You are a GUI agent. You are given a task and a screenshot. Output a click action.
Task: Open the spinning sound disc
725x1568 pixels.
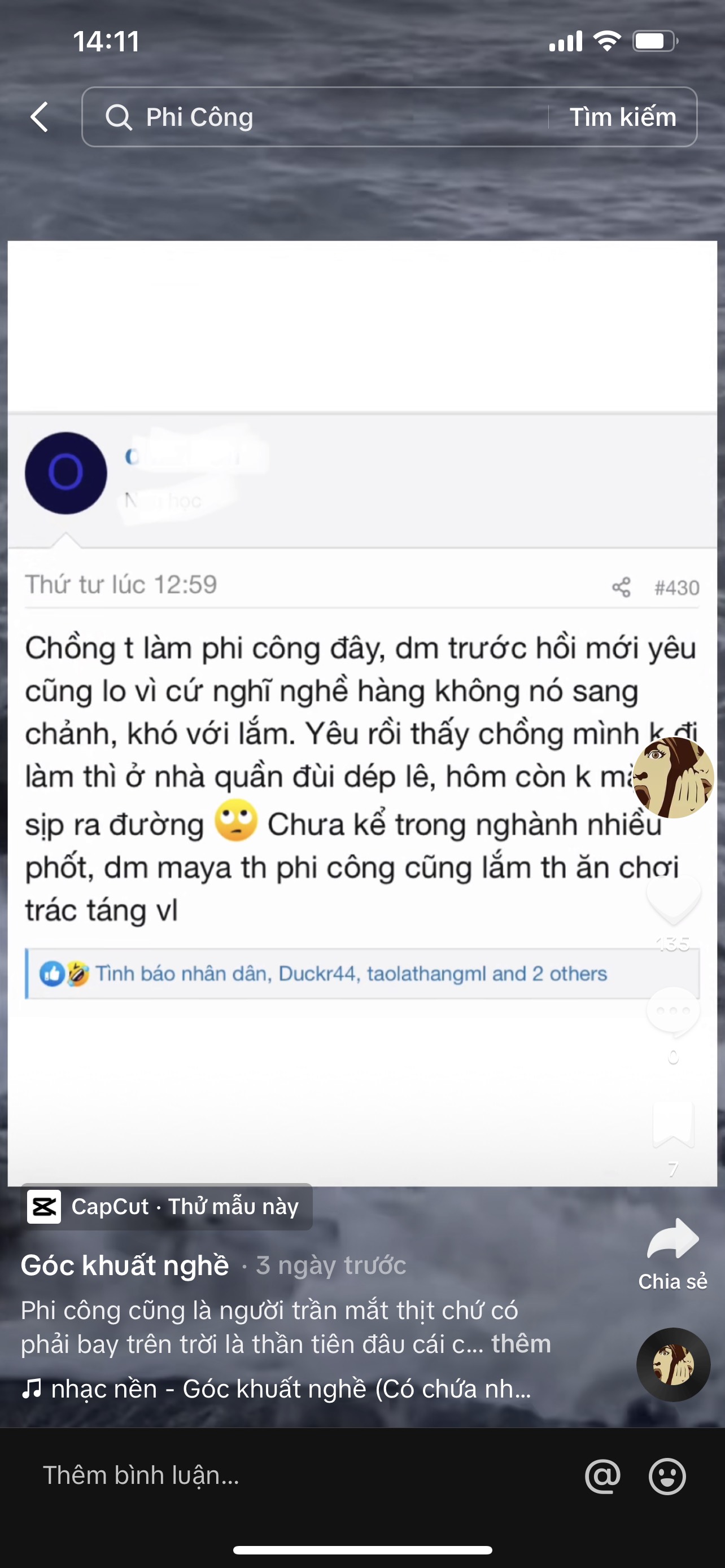click(x=672, y=1364)
